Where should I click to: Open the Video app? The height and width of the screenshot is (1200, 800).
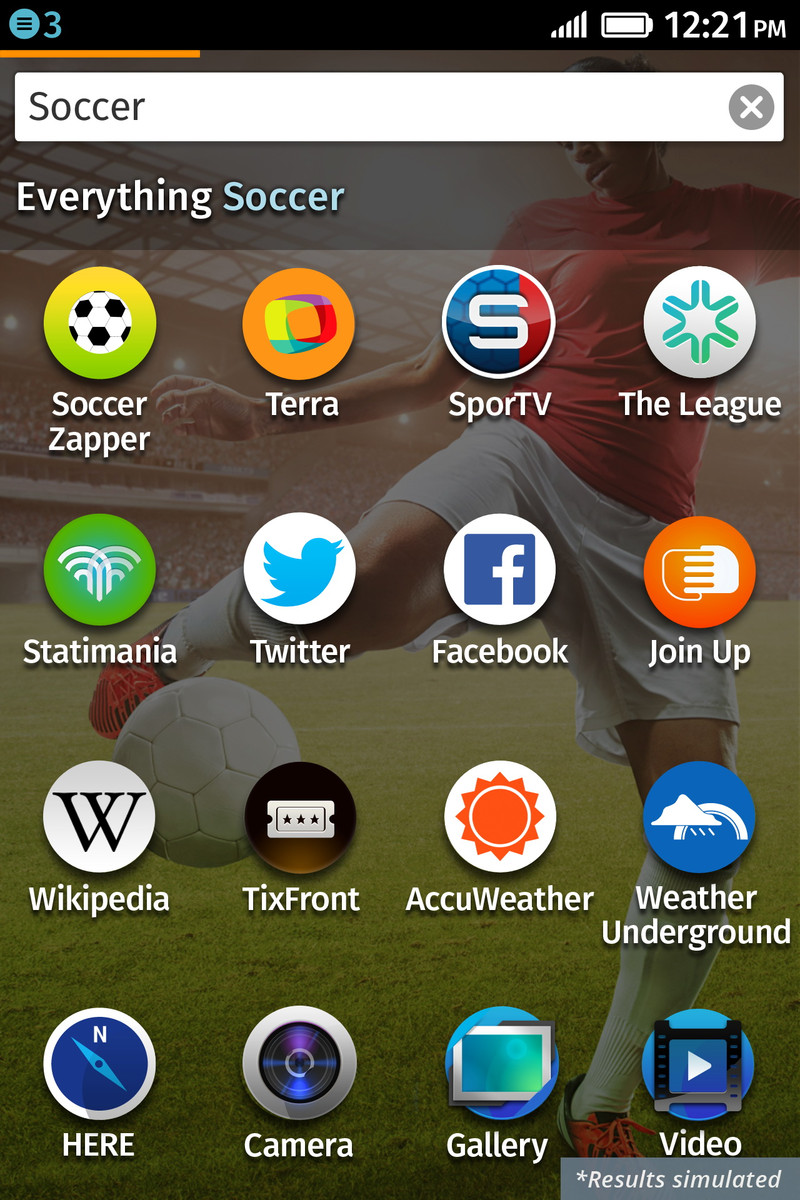pyautogui.click(x=699, y=1063)
